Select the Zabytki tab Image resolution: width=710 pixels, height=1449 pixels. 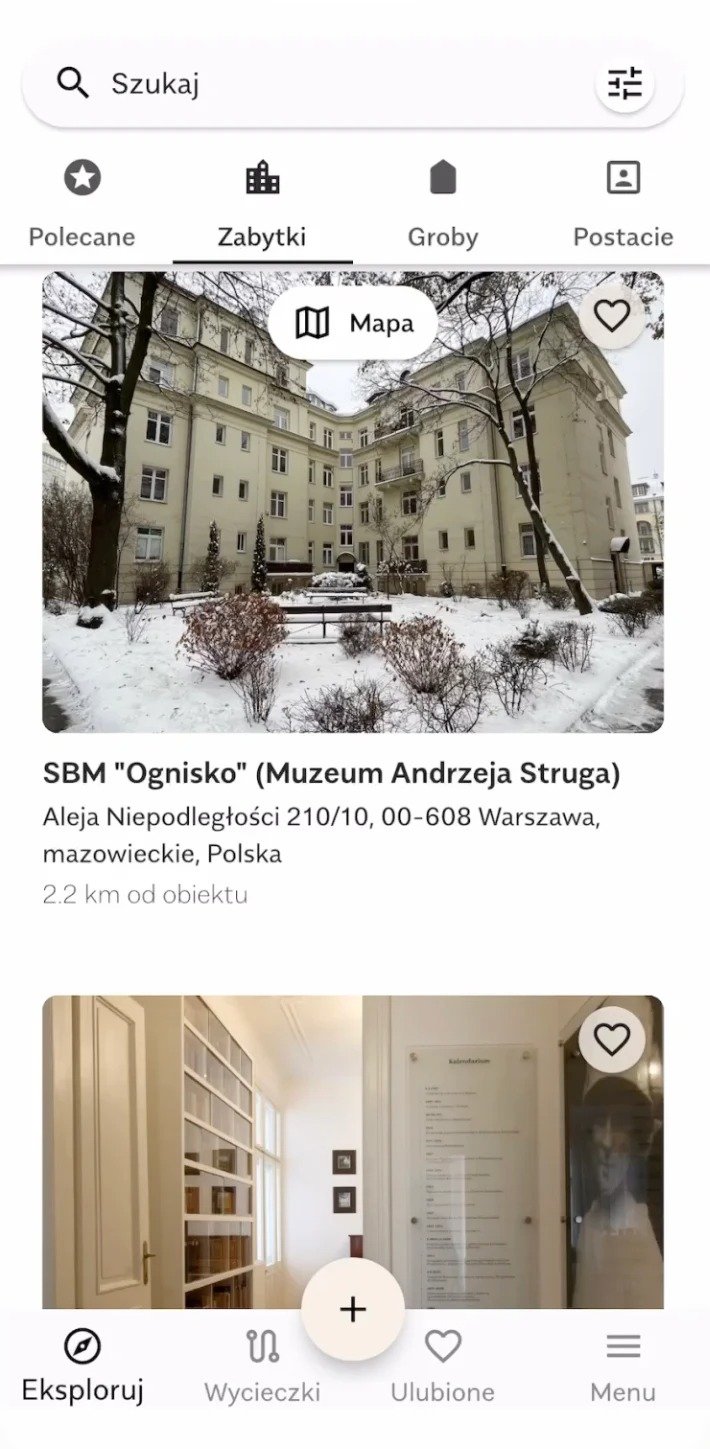[x=262, y=205]
